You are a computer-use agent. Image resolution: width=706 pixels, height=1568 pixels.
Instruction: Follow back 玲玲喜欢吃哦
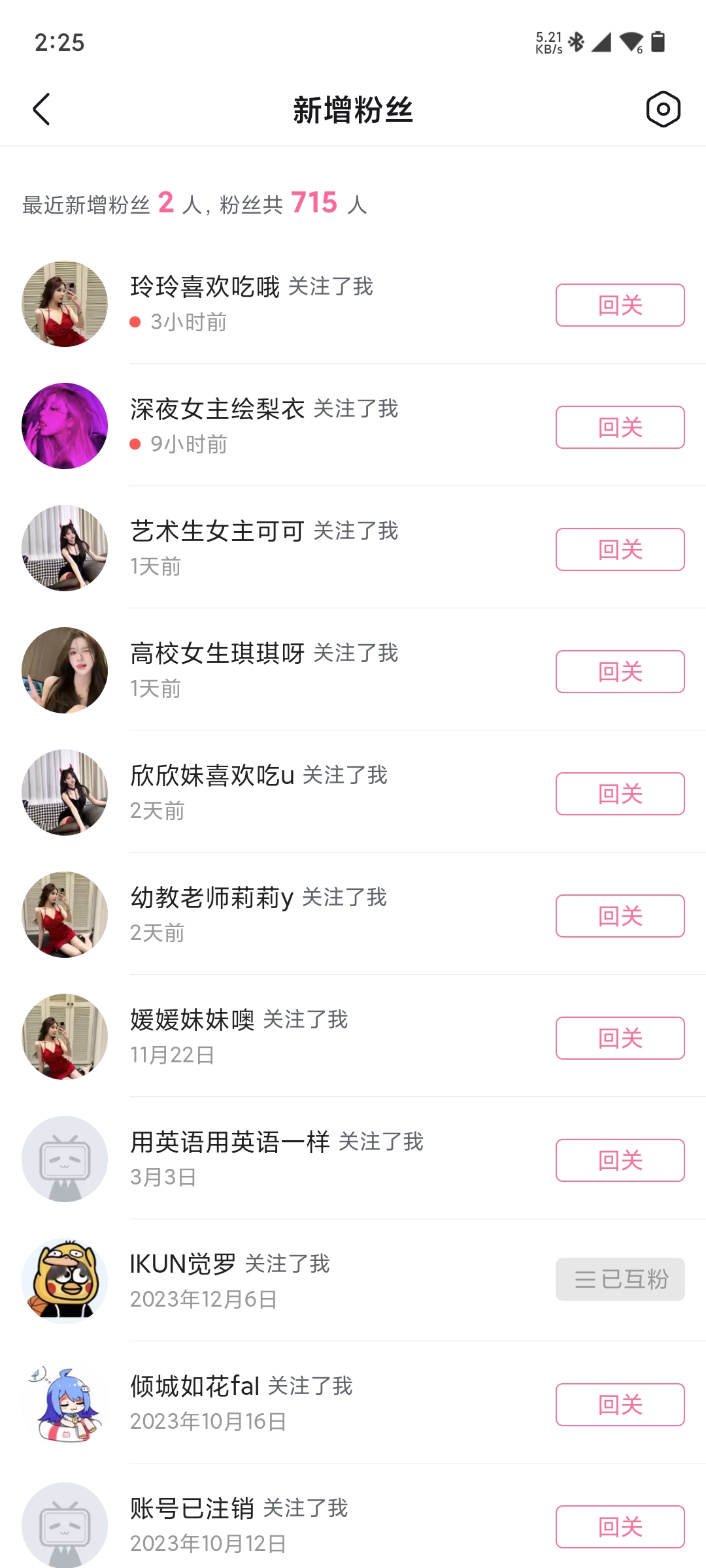click(620, 305)
